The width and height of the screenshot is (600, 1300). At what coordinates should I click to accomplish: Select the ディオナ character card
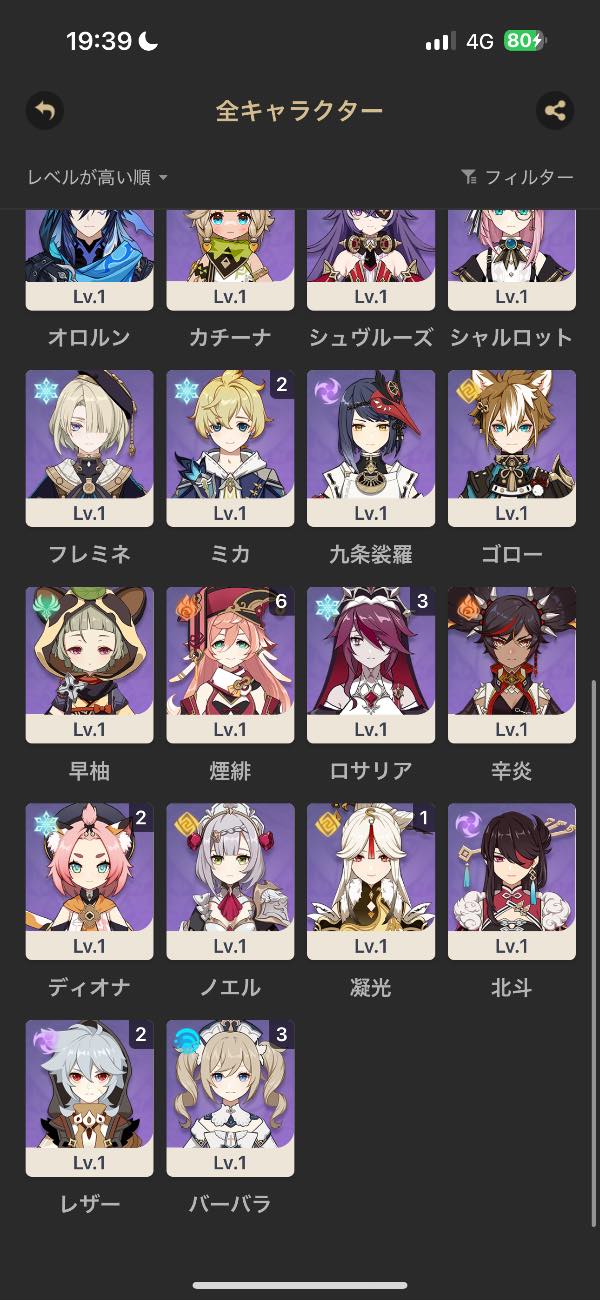click(89, 881)
